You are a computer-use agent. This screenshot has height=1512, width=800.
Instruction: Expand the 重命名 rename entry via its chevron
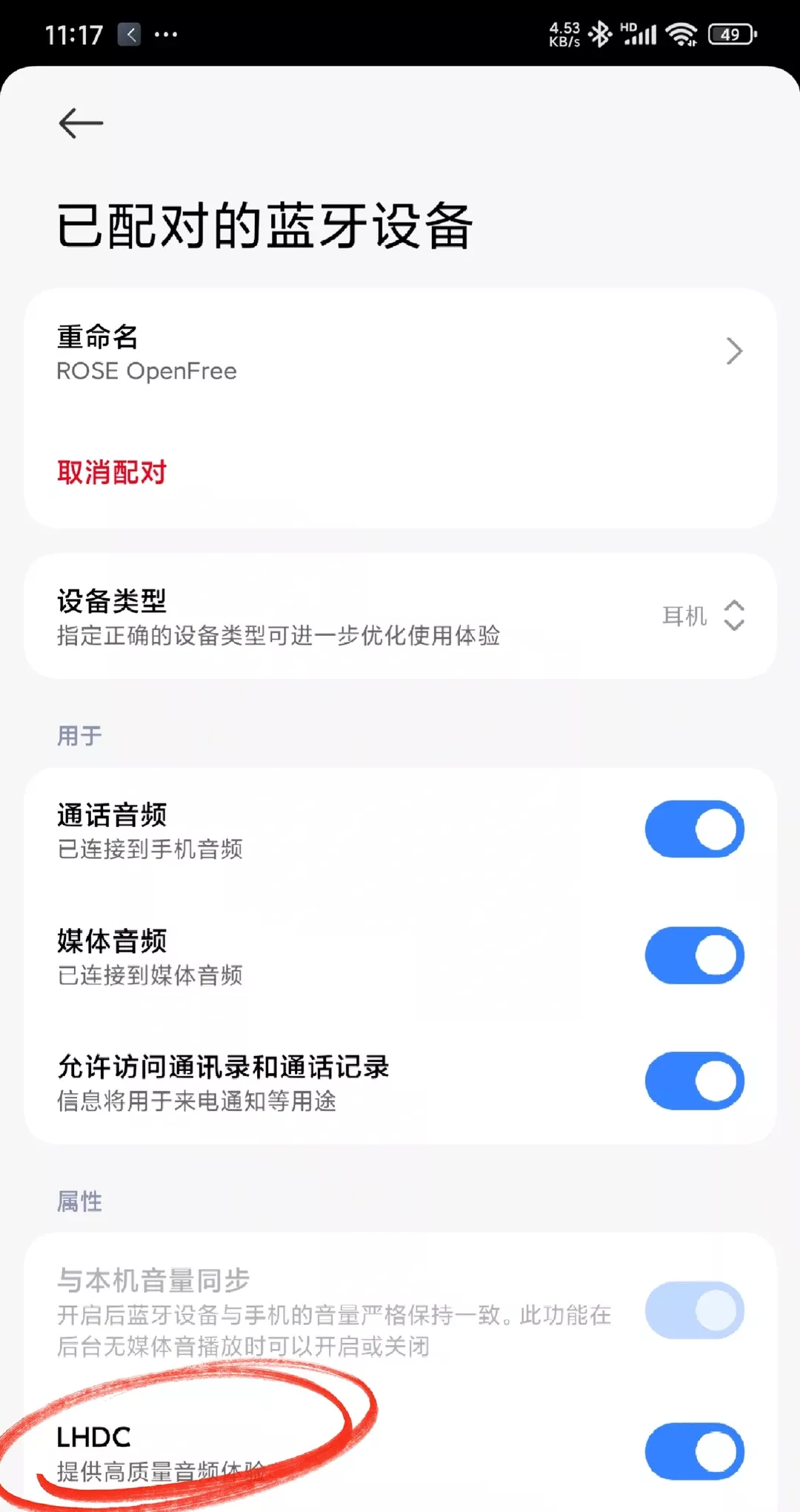click(x=734, y=351)
